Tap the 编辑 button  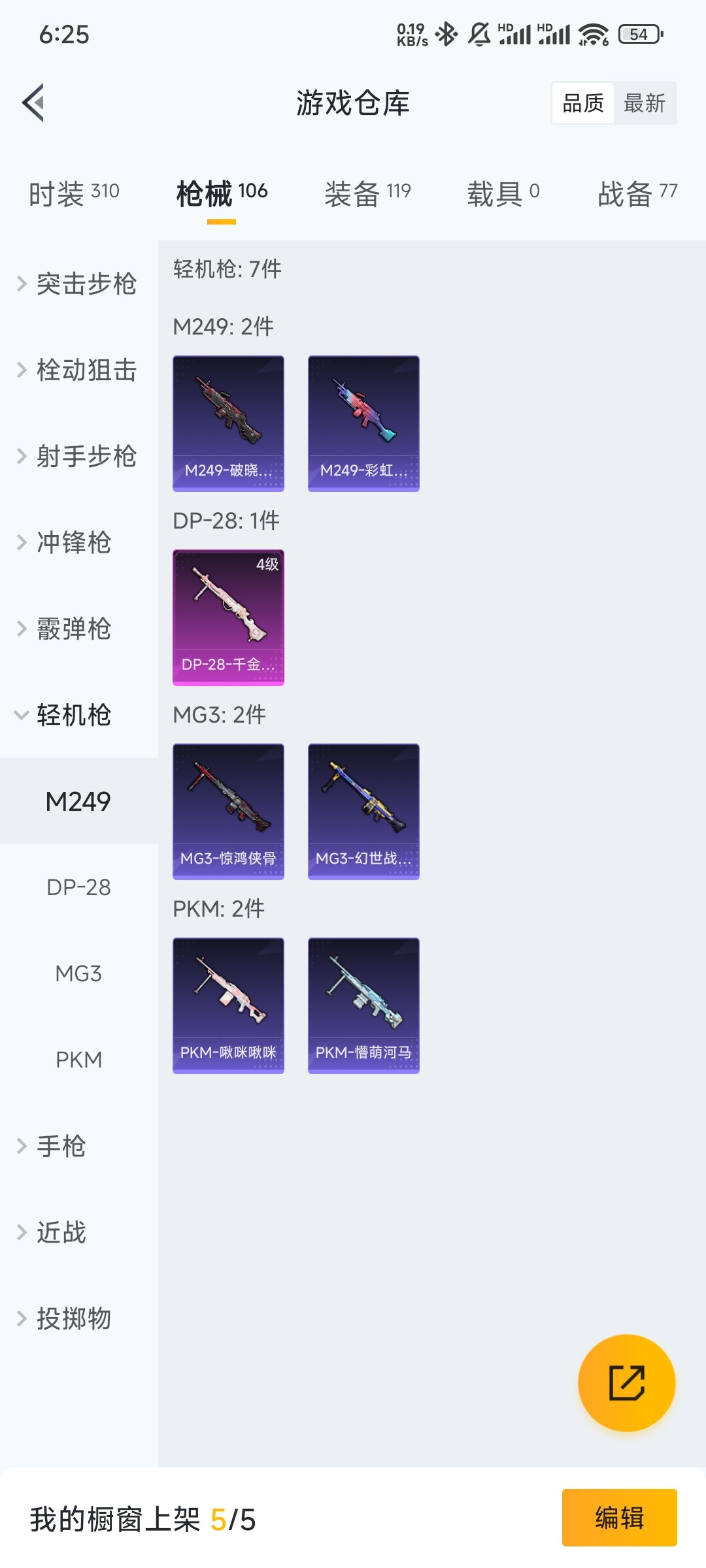[x=619, y=1517]
